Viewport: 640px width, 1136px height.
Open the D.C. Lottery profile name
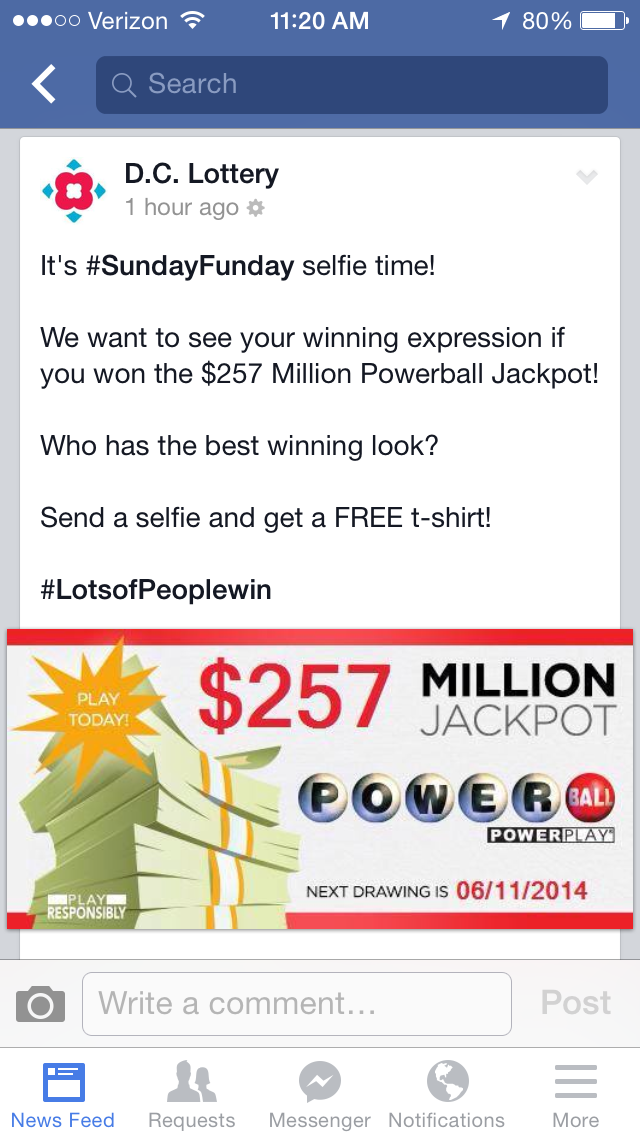201,174
